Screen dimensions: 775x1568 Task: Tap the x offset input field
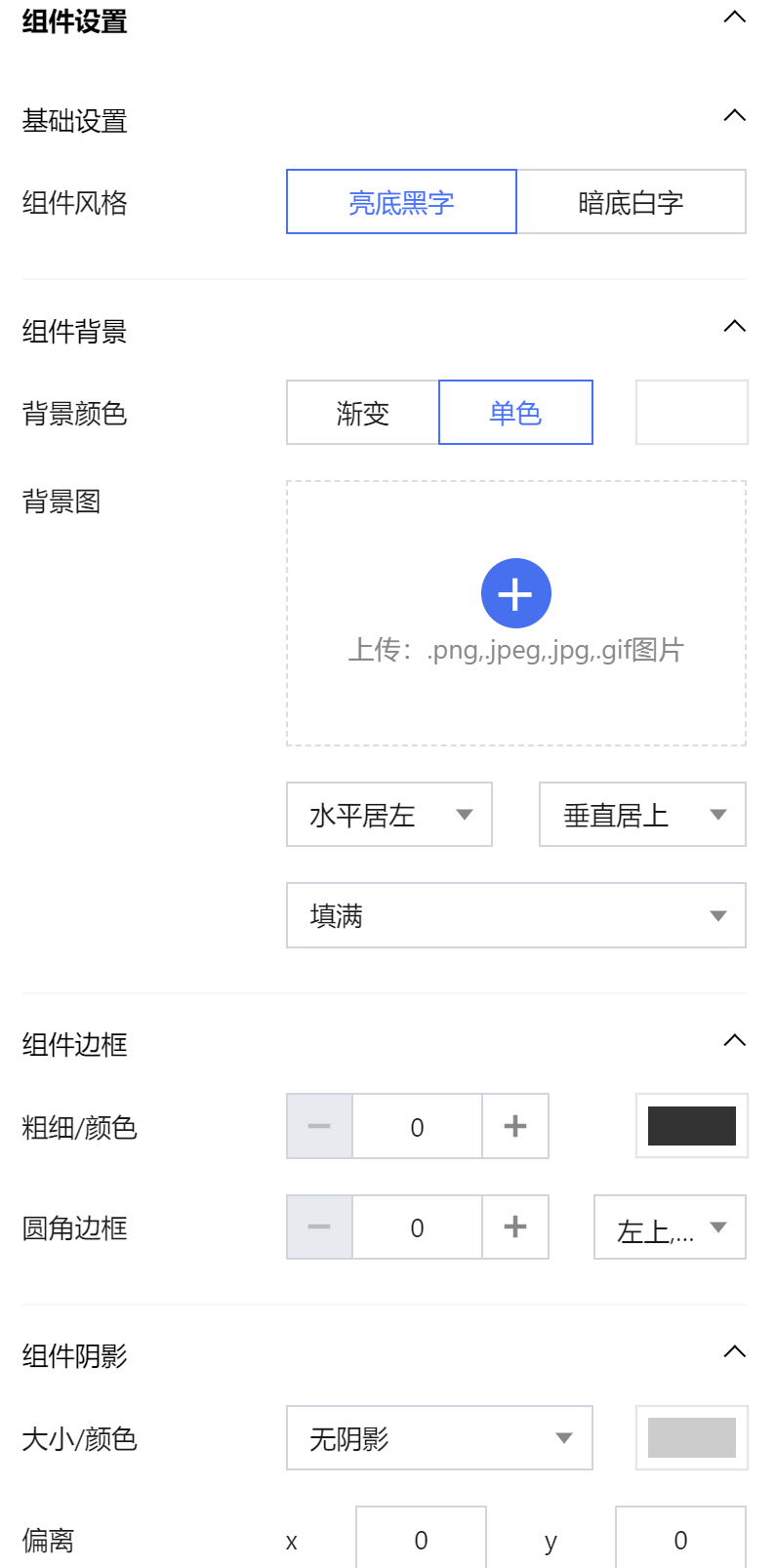(x=421, y=1540)
